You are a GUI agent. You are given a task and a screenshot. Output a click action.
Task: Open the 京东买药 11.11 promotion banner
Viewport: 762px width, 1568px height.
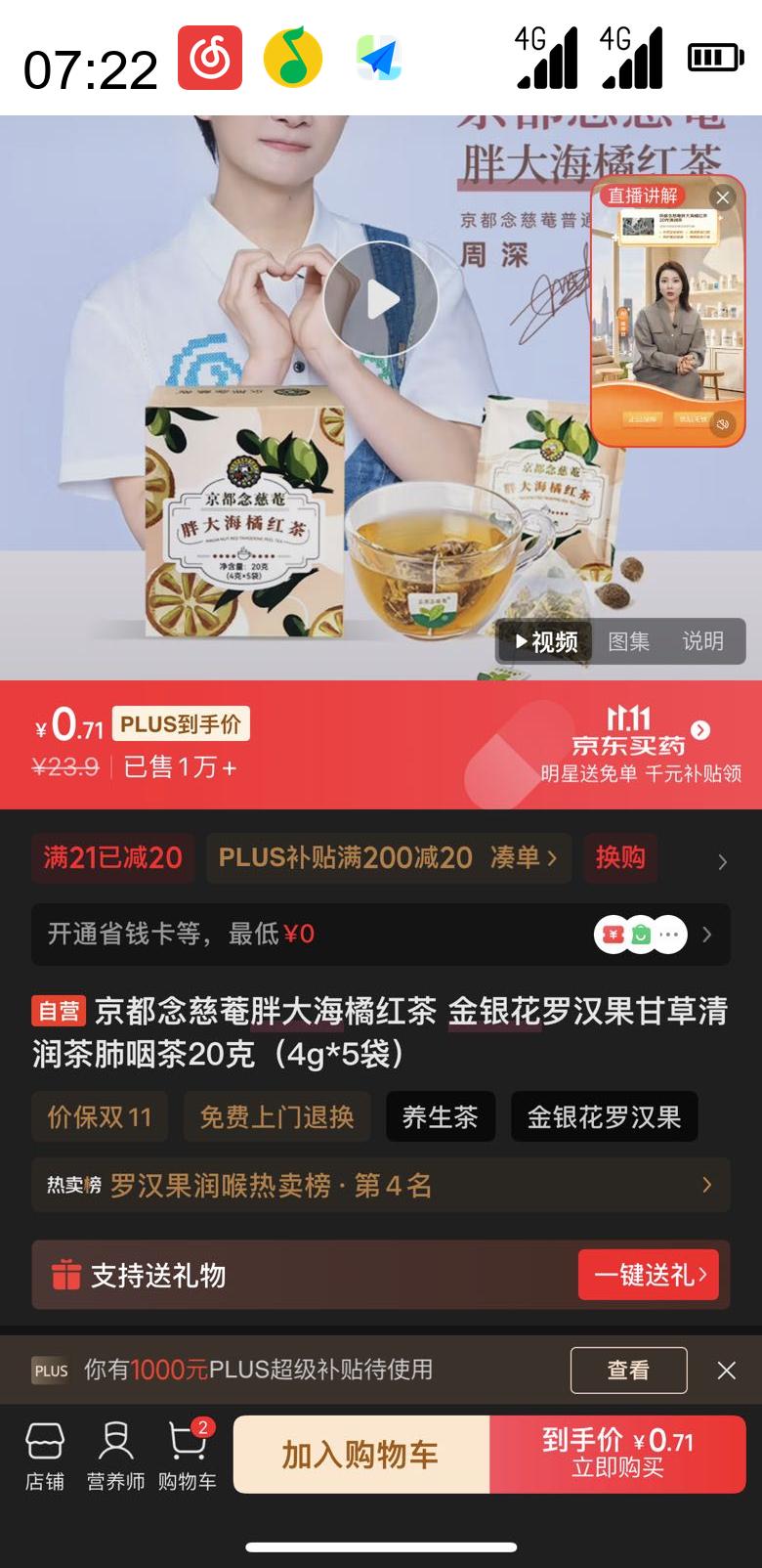641,745
